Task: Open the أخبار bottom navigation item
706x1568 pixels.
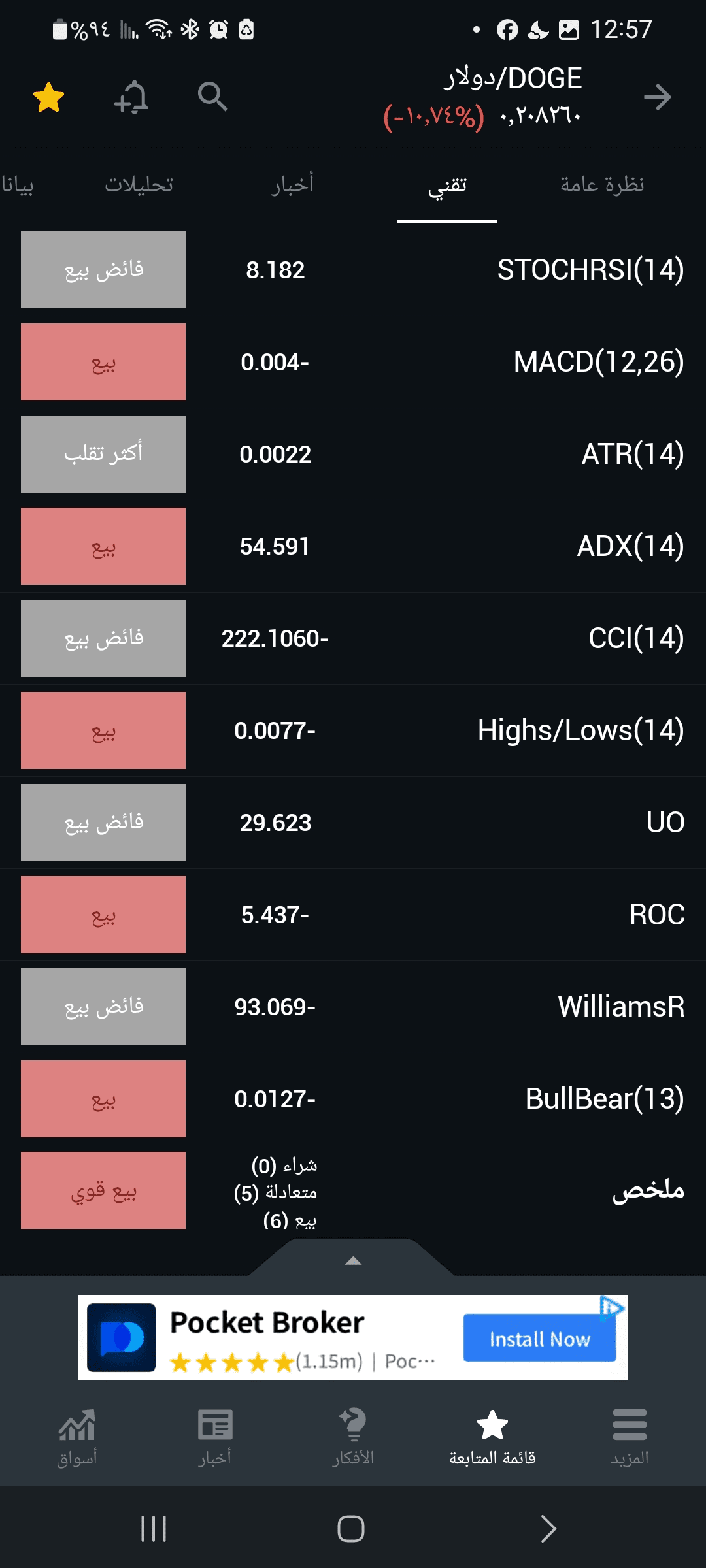Action: coord(215,1437)
